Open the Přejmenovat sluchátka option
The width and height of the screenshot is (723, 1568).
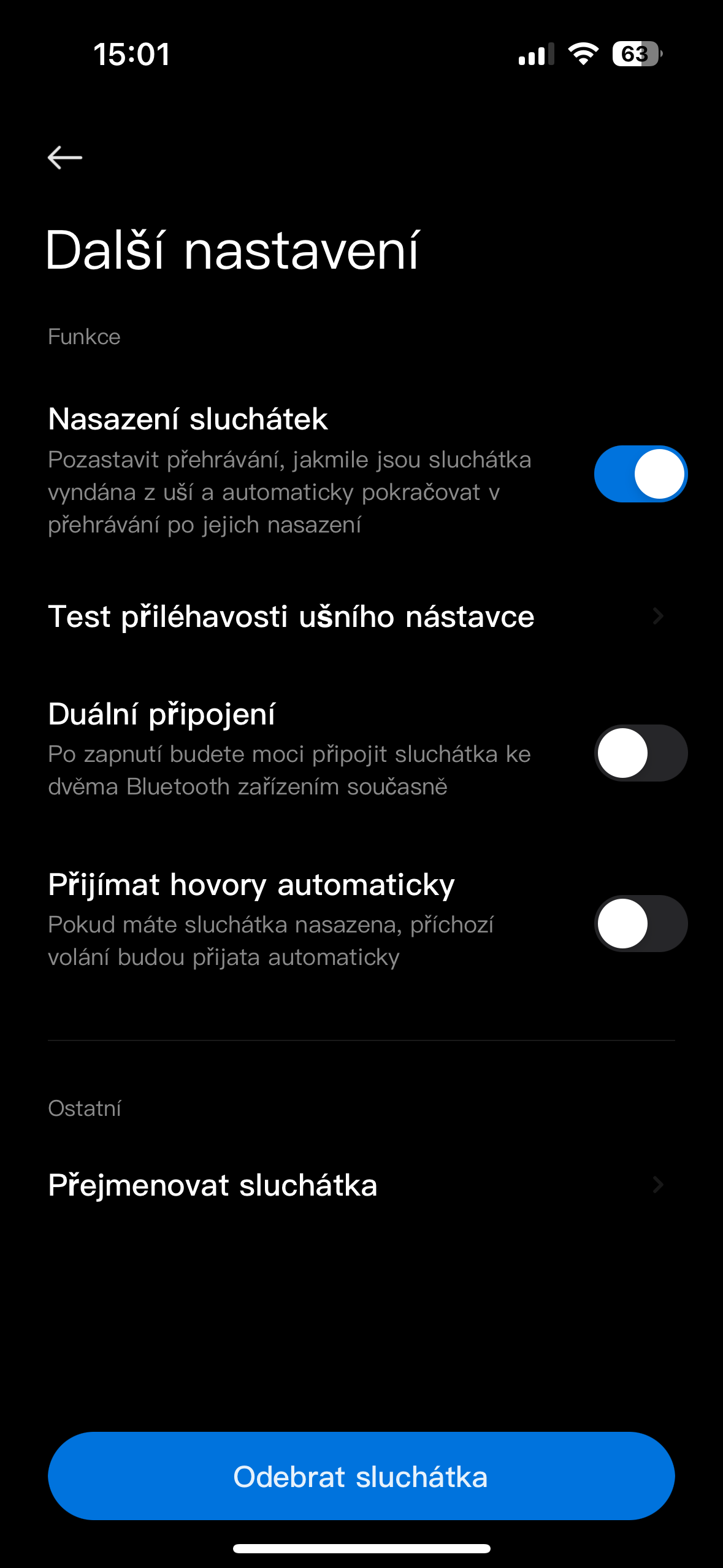point(213,1185)
